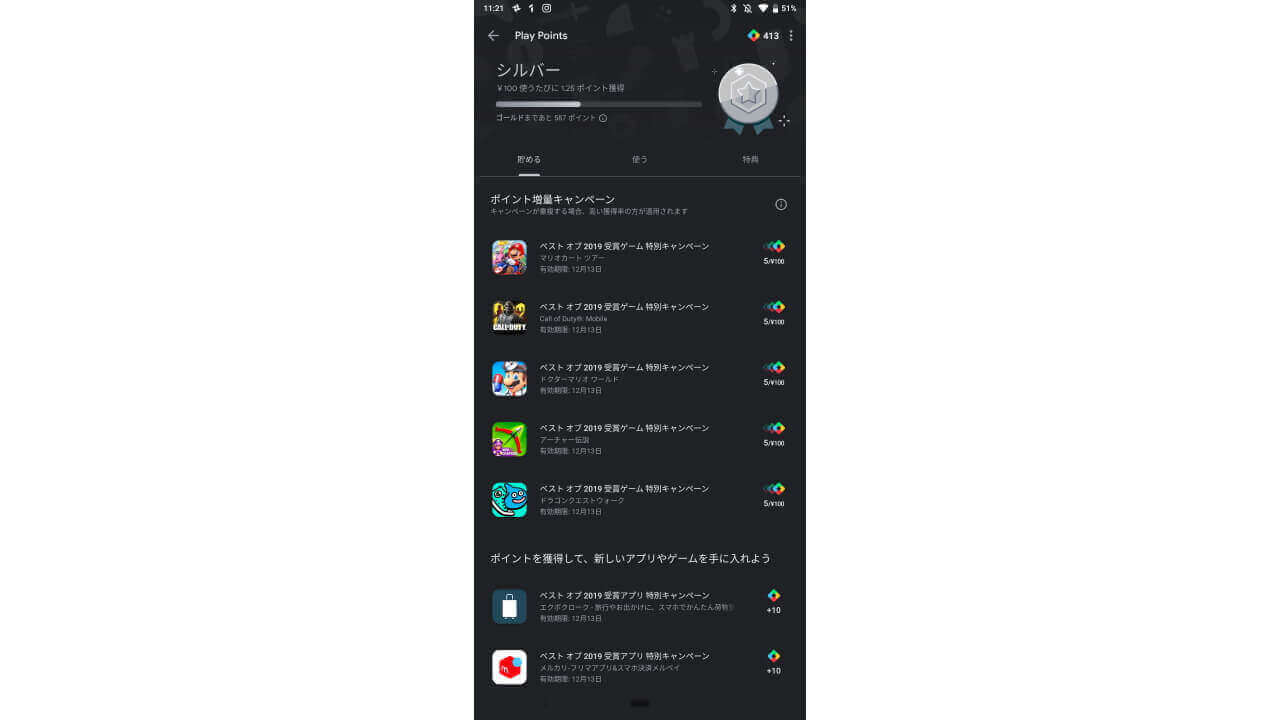Go back from Play Points
1280x720 pixels.
click(493, 36)
